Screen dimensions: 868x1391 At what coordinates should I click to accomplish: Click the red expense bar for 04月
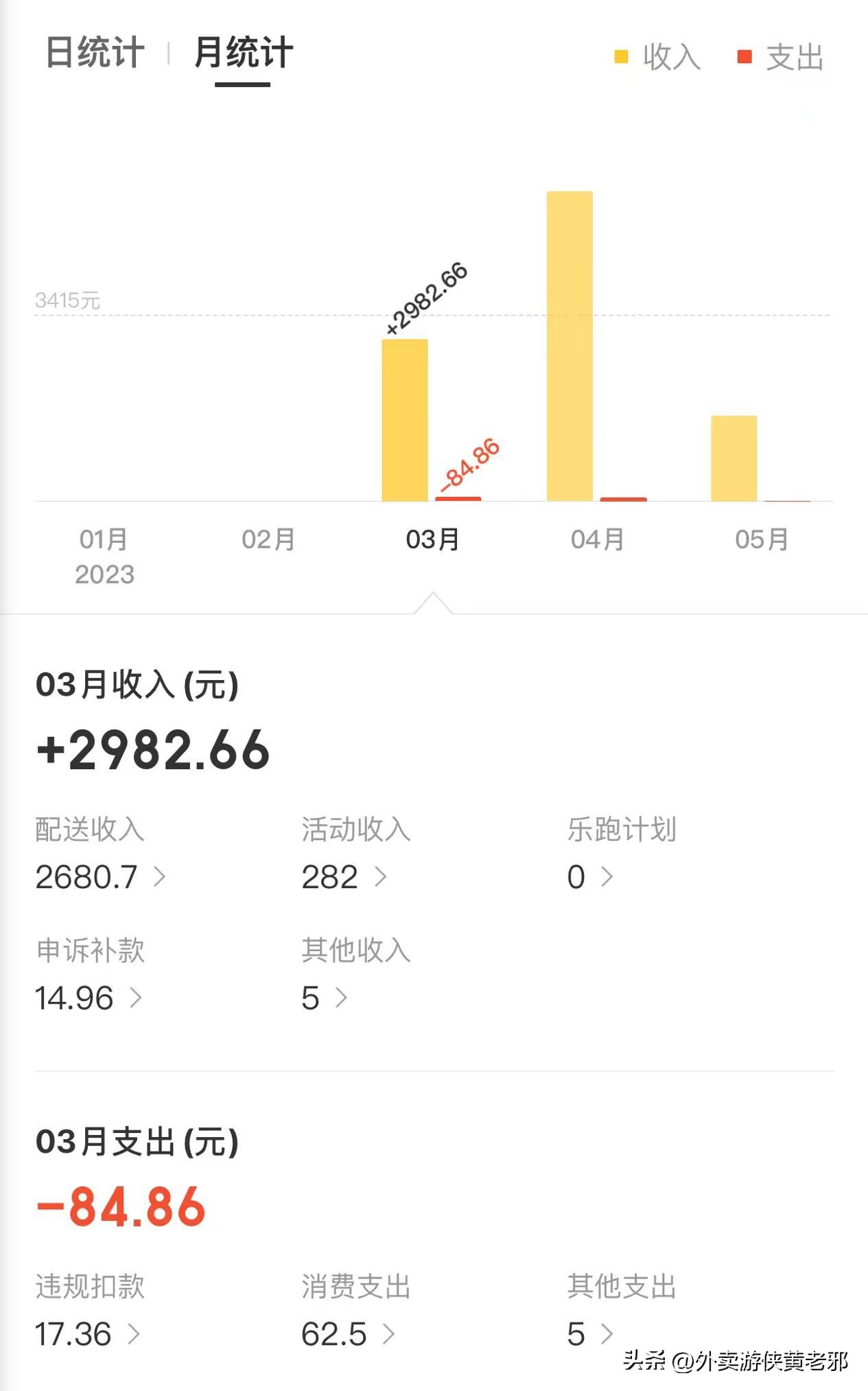click(623, 498)
